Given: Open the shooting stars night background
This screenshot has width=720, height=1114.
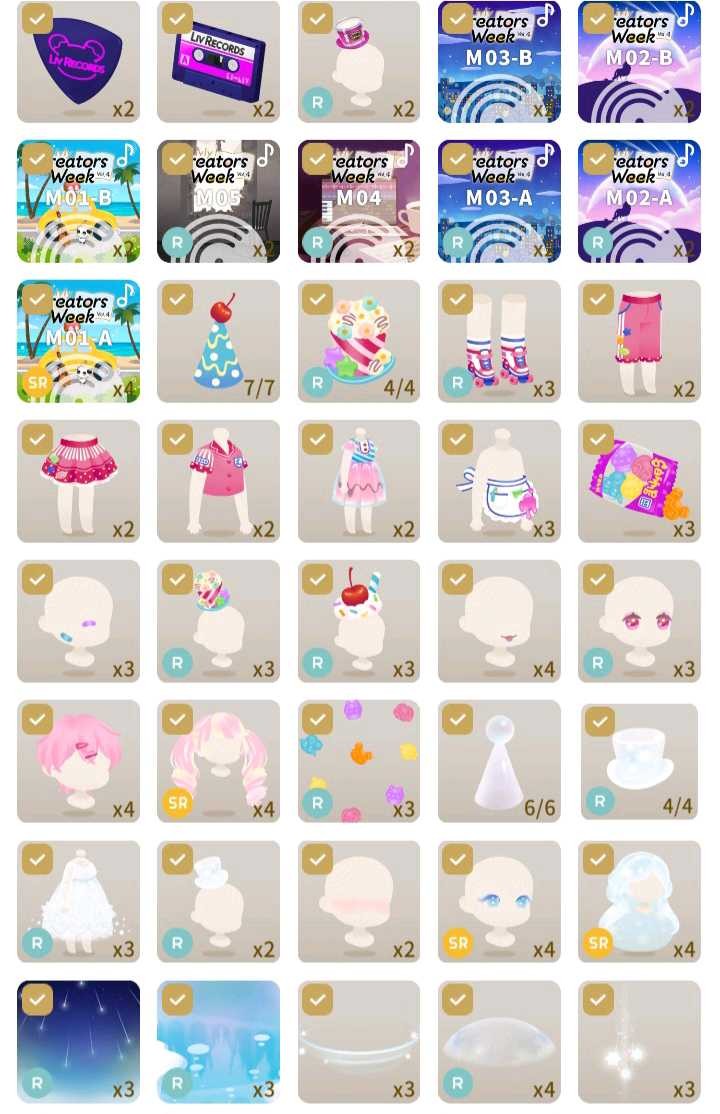Looking at the screenshot, I should coord(78,1042).
